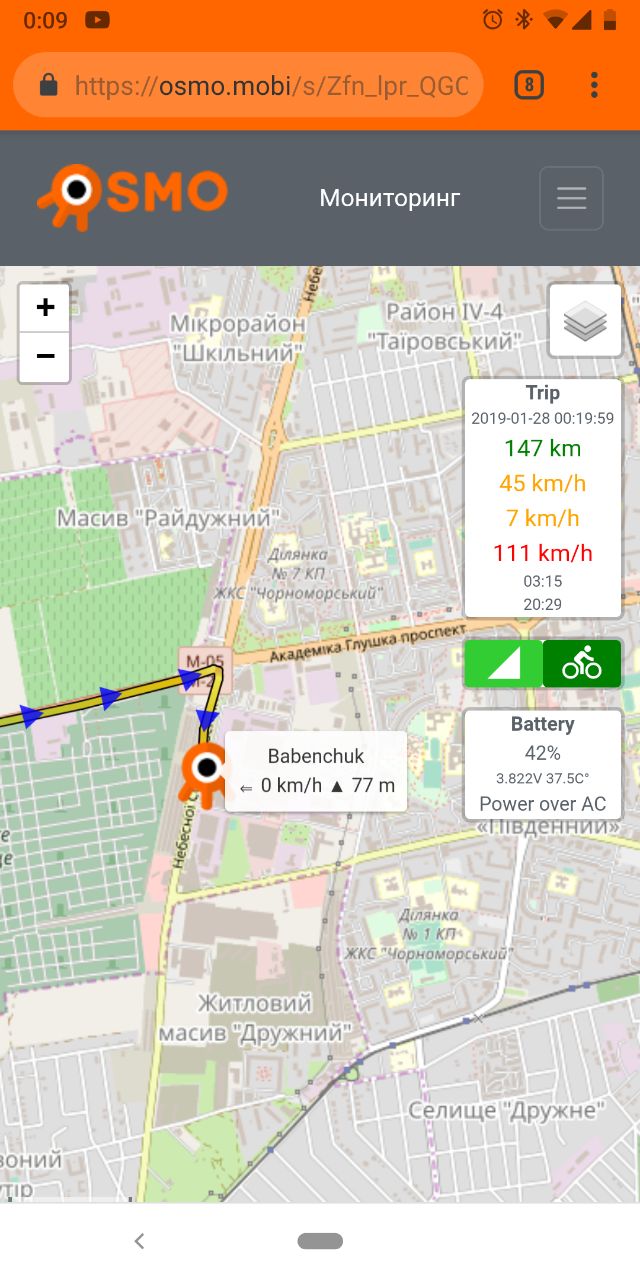Image resolution: width=640 pixels, height=1280 pixels.
Task: Tap the browser address bar
Action: click(248, 85)
